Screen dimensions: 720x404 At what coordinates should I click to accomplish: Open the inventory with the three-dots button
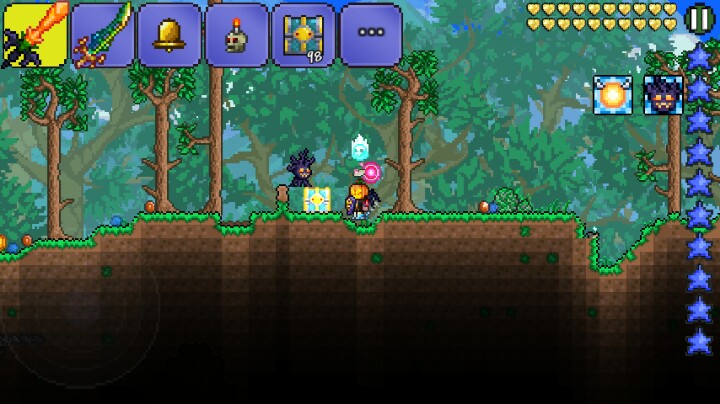click(370, 33)
